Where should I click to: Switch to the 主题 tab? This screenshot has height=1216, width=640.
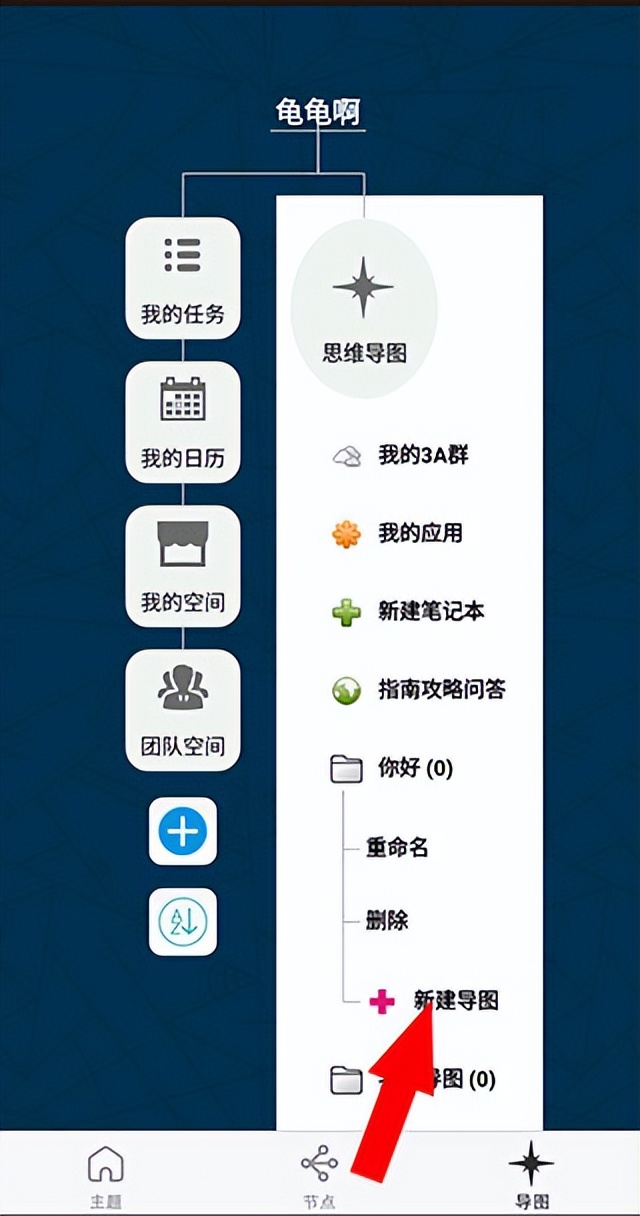pyautogui.click(x=105, y=1171)
